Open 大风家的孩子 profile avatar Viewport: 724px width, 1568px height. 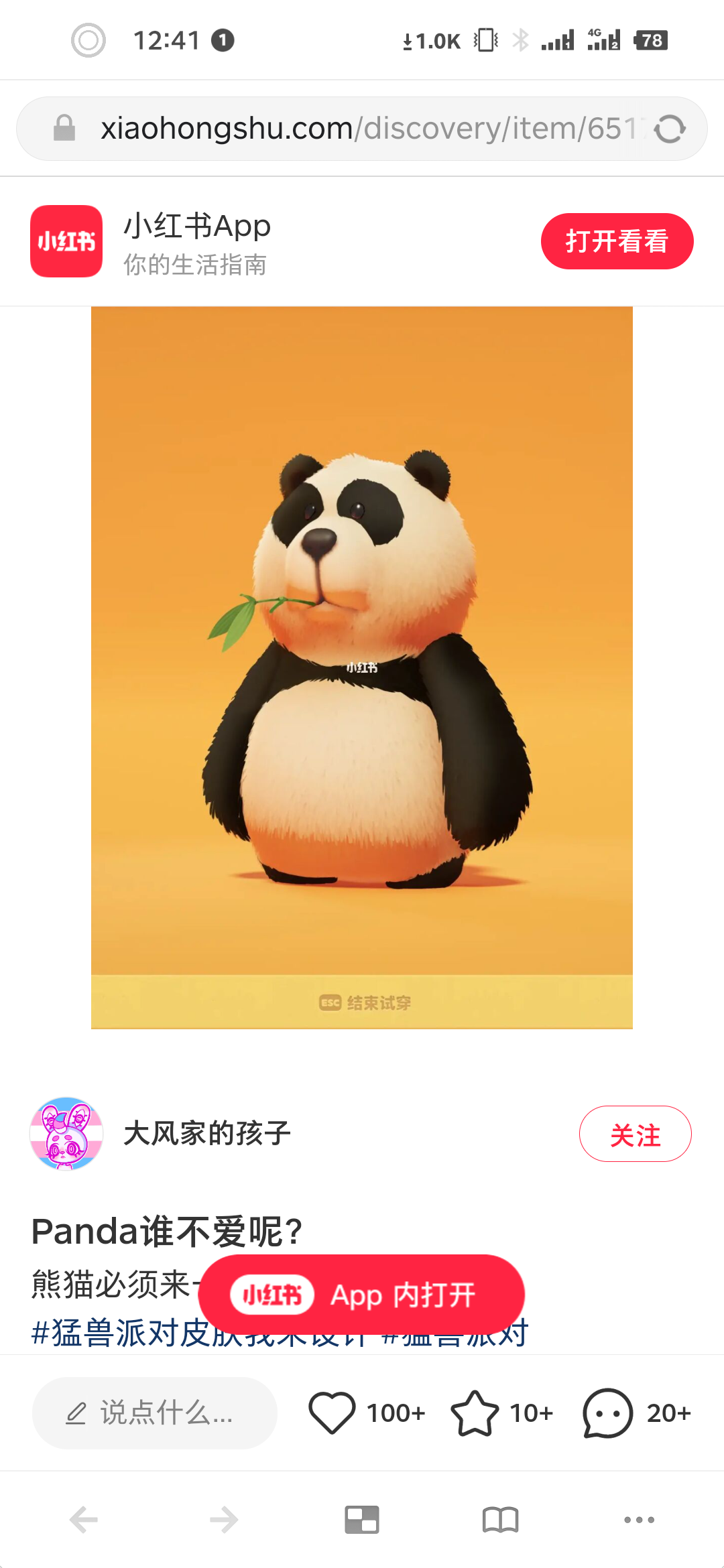(66, 1134)
